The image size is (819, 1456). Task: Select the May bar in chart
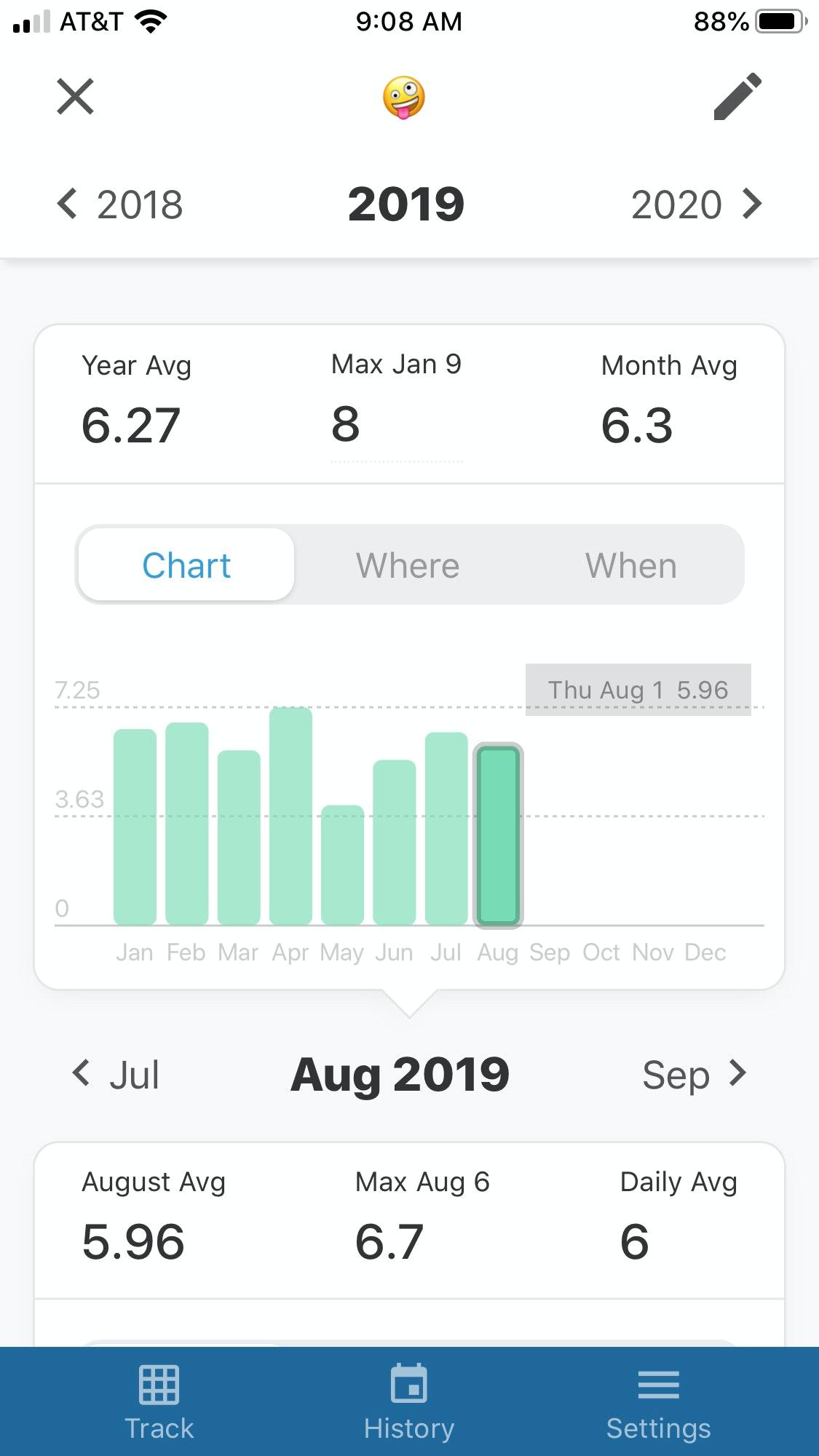342,864
